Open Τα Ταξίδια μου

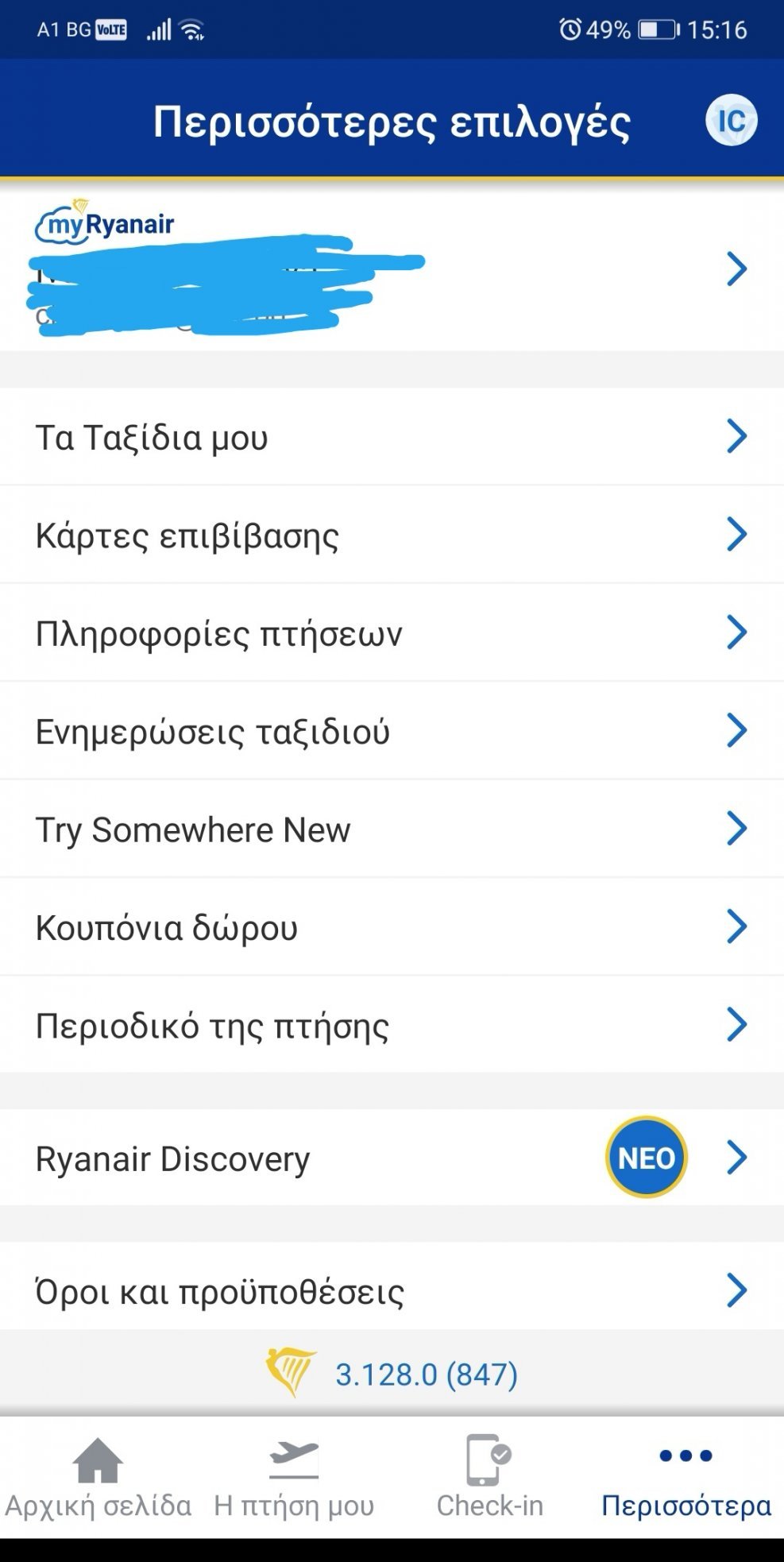pos(392,437)
